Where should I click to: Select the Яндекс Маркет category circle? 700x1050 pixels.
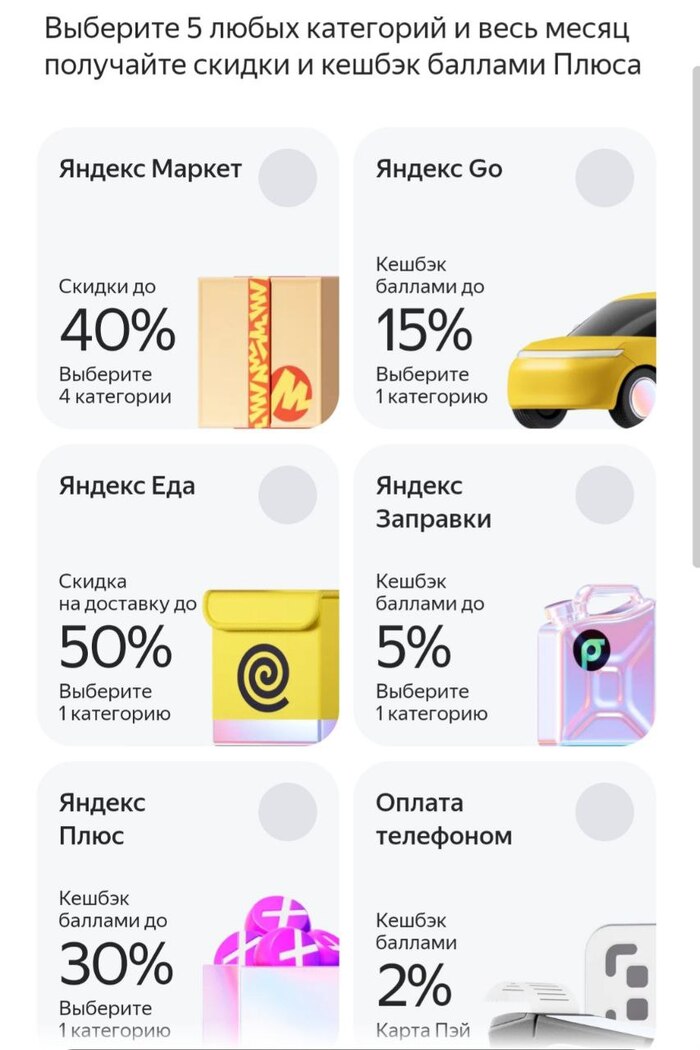click(288, 178)
